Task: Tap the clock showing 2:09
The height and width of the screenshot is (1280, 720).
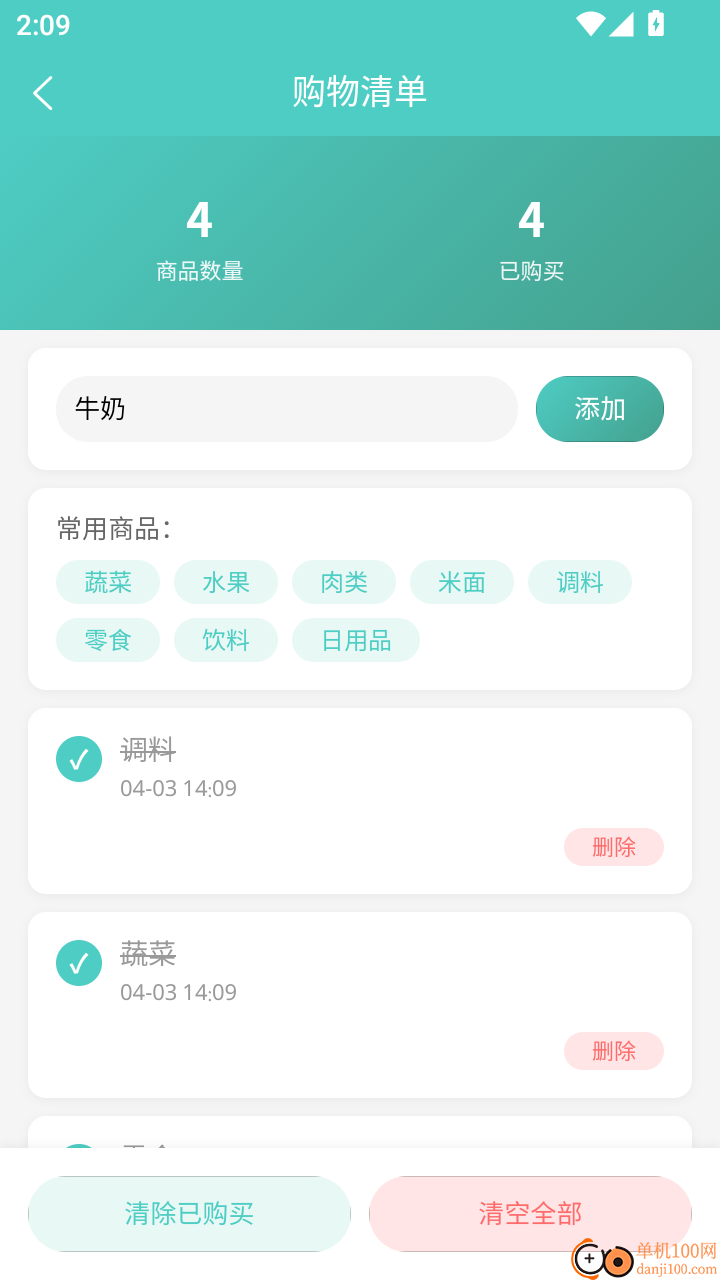Action: point(41,24)
